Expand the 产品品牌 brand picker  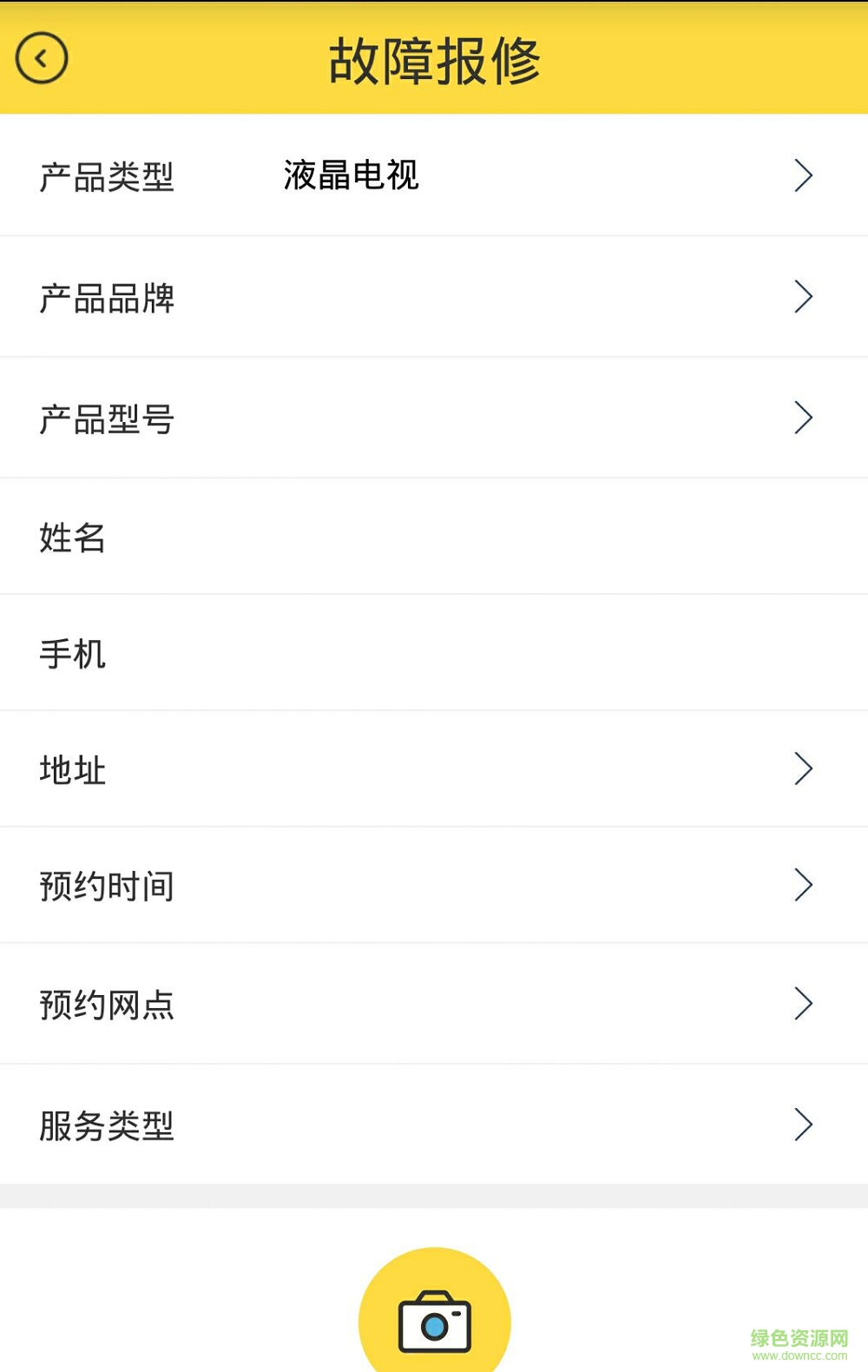click(x=434, y=296)
